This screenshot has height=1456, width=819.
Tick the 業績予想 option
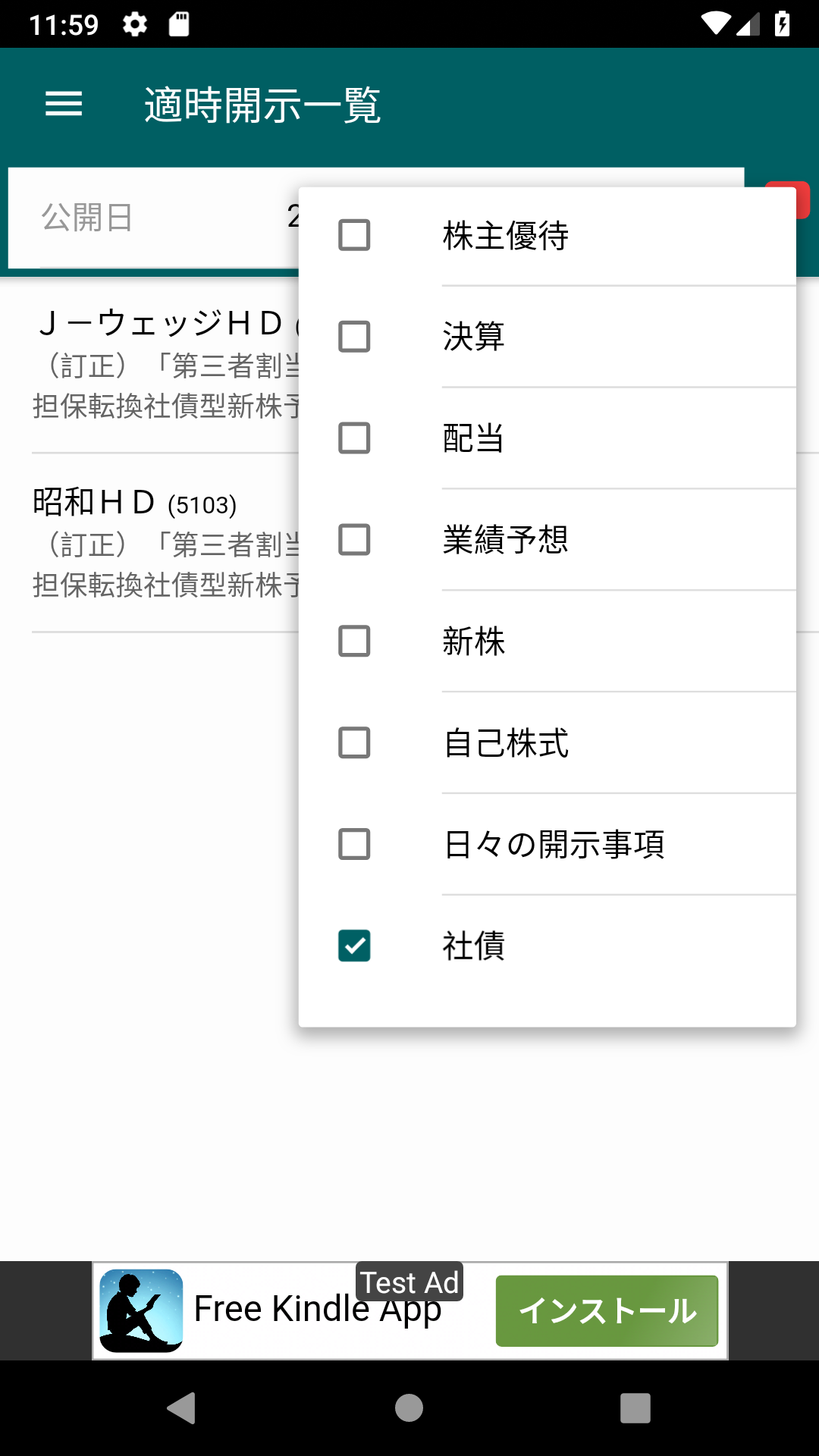[x=354, y=540]
